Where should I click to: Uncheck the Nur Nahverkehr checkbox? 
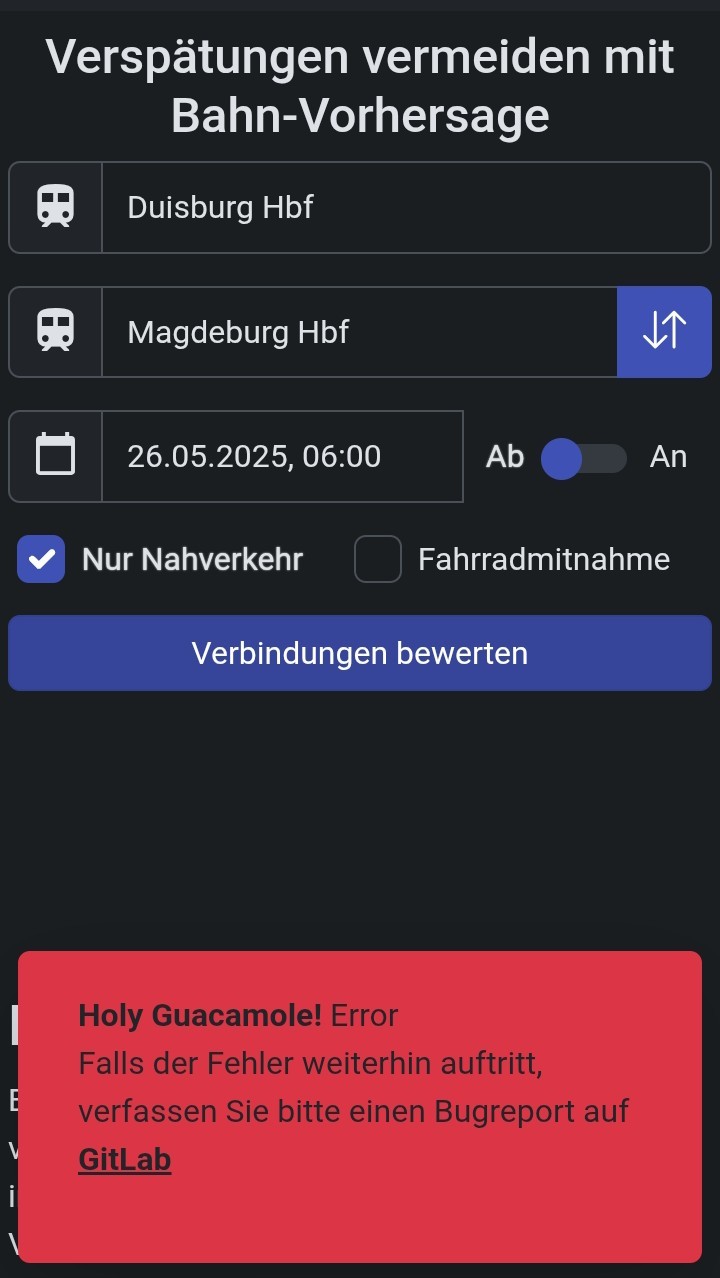[41, 559]
